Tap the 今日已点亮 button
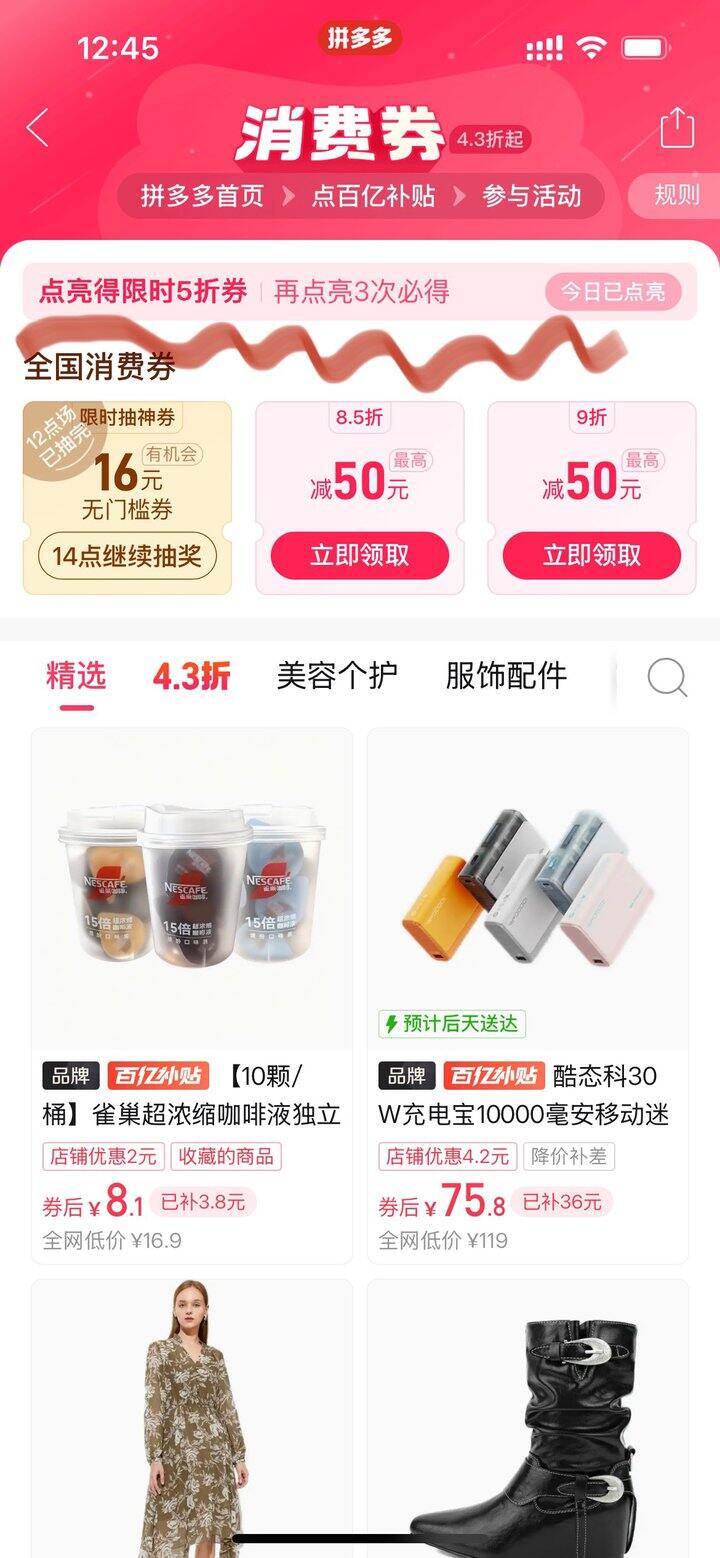720x1558 pixels. pyautogui.click(x=612, y=292)
